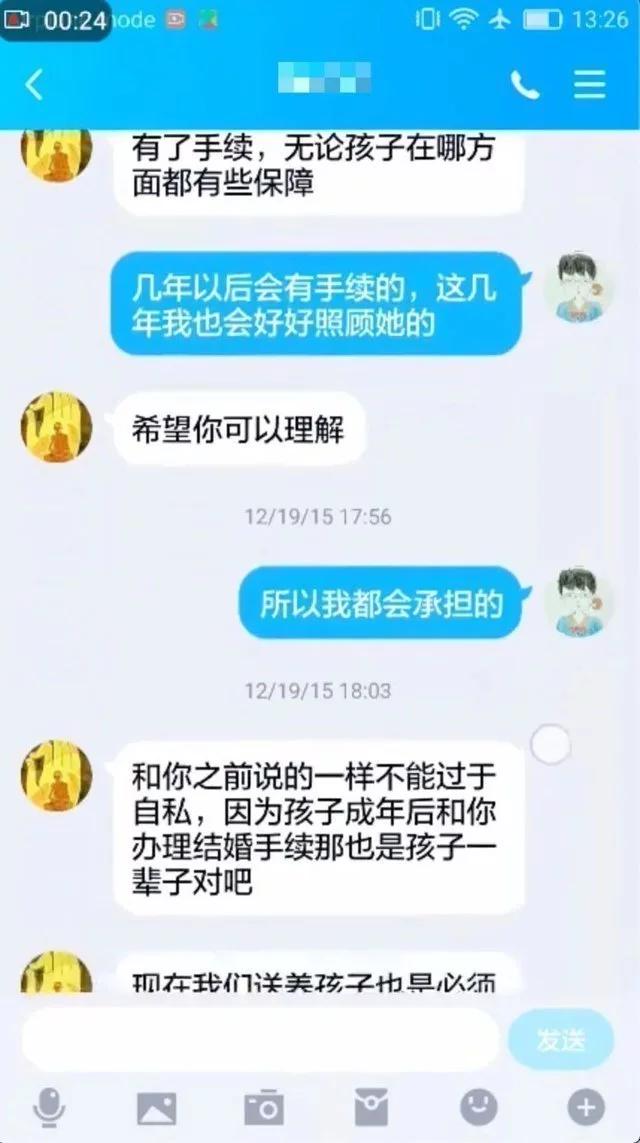Tap the message input field
The width and height of the screenshot is (640, 1143).
260,1040
